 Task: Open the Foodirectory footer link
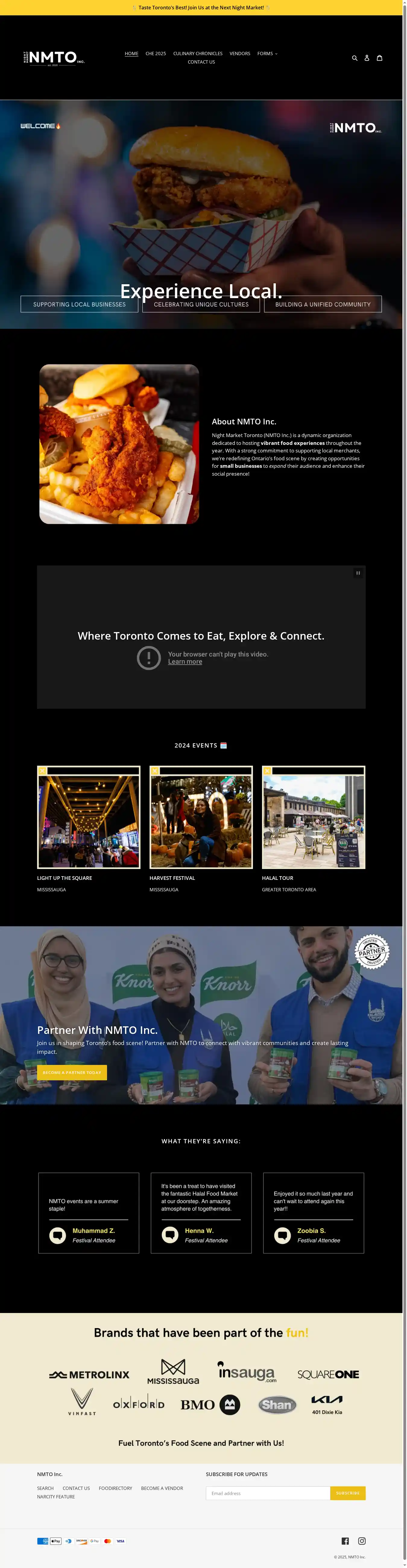115,1488
